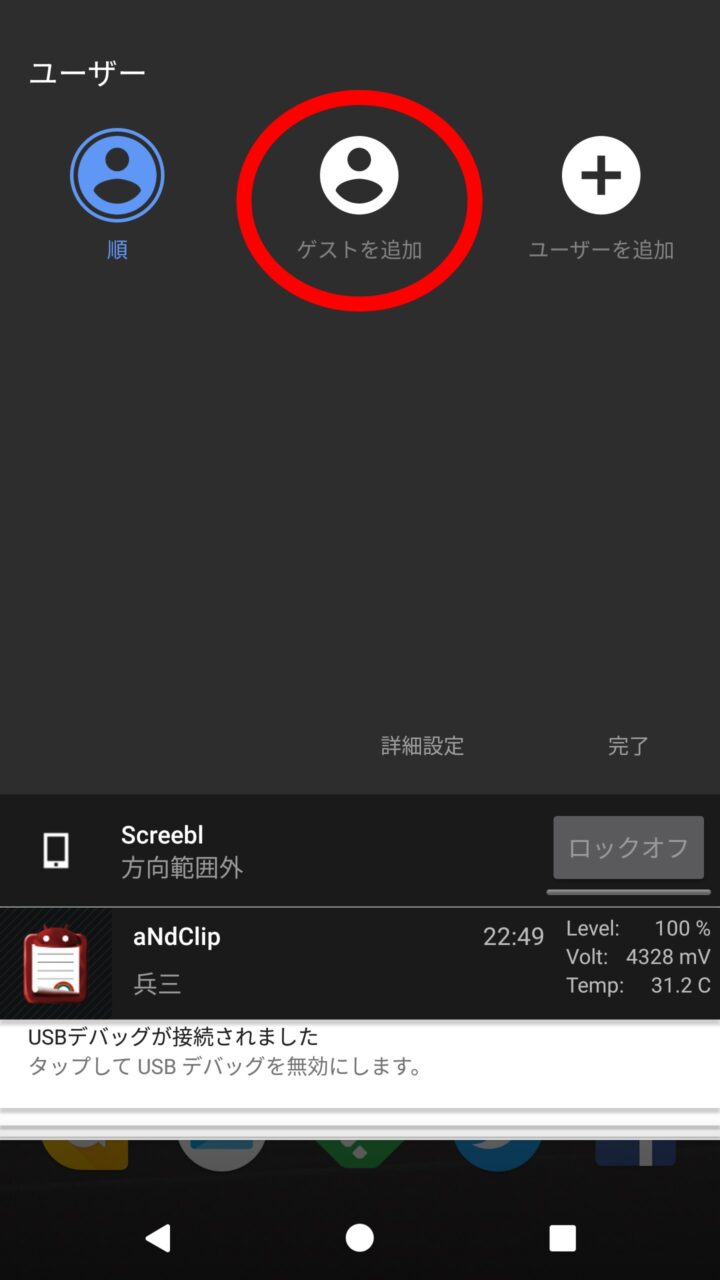The height and width of the screenshot is (1280, 720).
Task: Go back with the navigation bar arrow
Action: point(158,1238)
